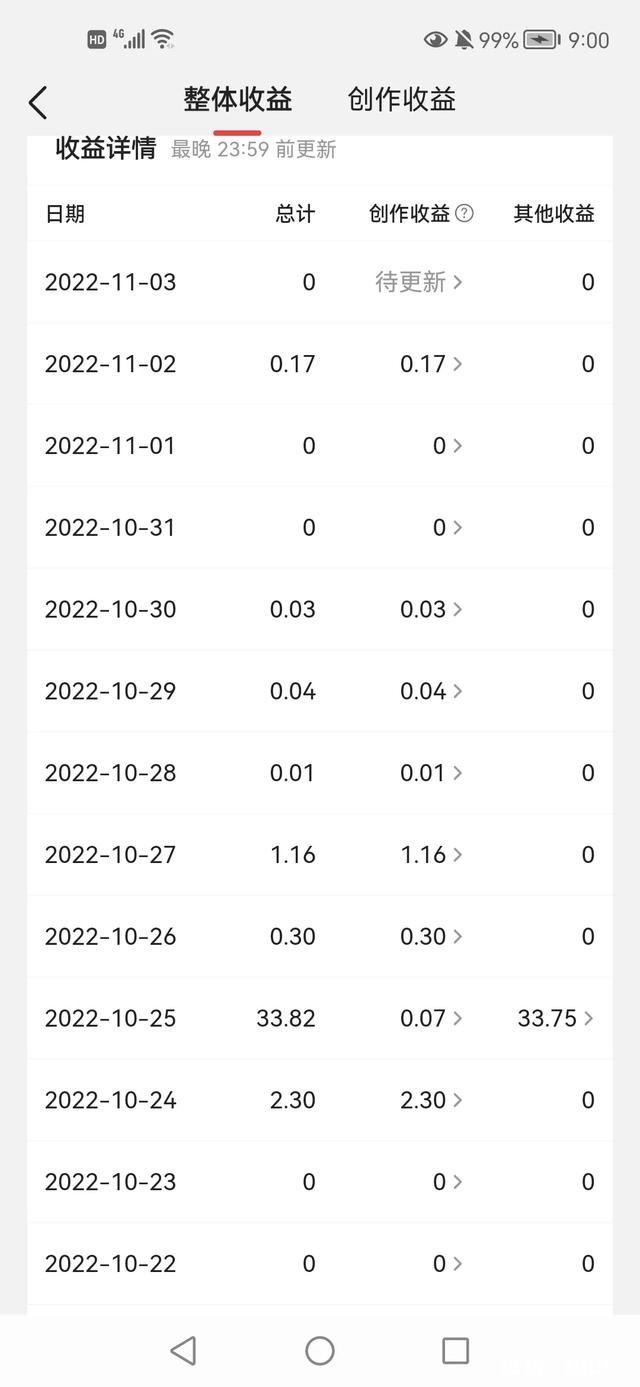View 0.04 创作收益 for 2022-10-29

[x=430, y=692]
